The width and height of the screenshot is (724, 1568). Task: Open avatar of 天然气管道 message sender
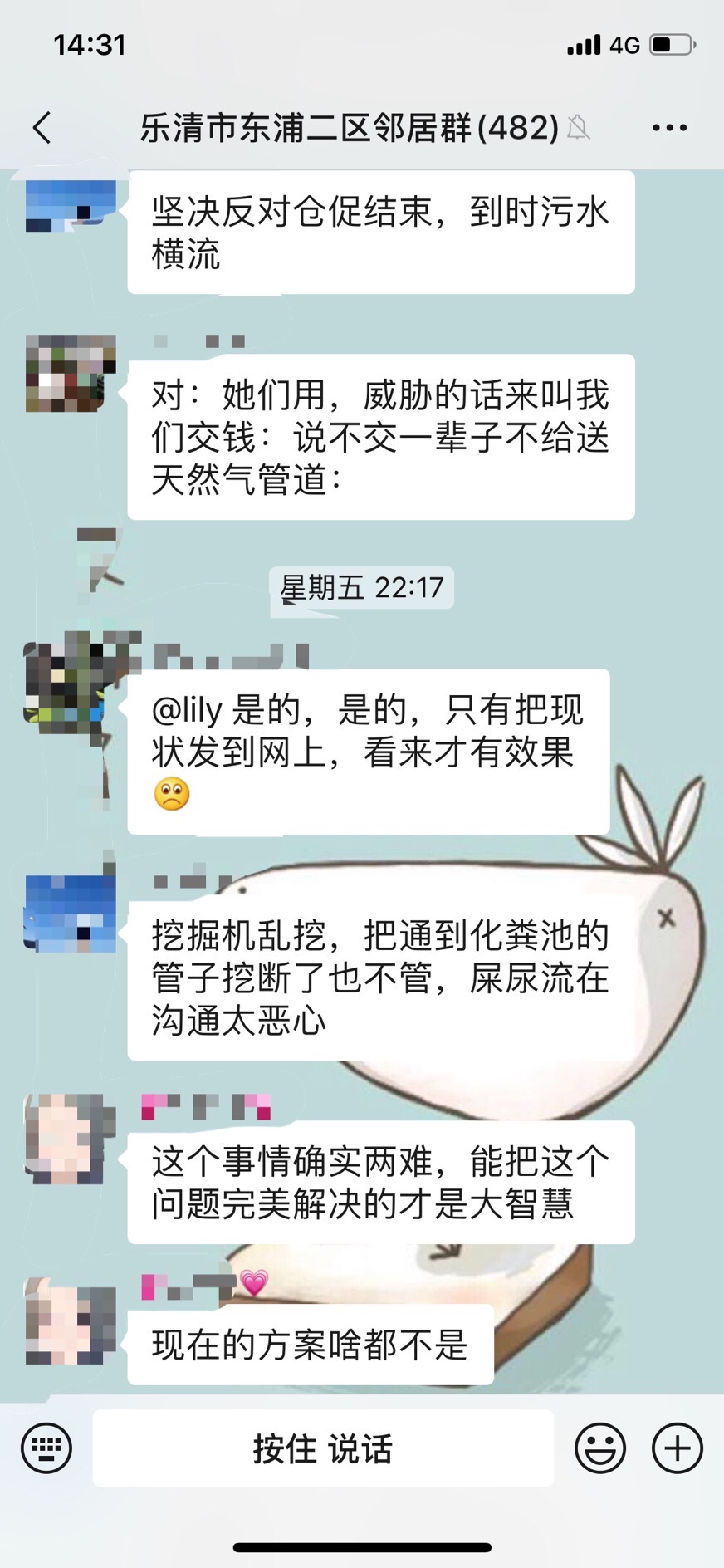tap(71, 373)
